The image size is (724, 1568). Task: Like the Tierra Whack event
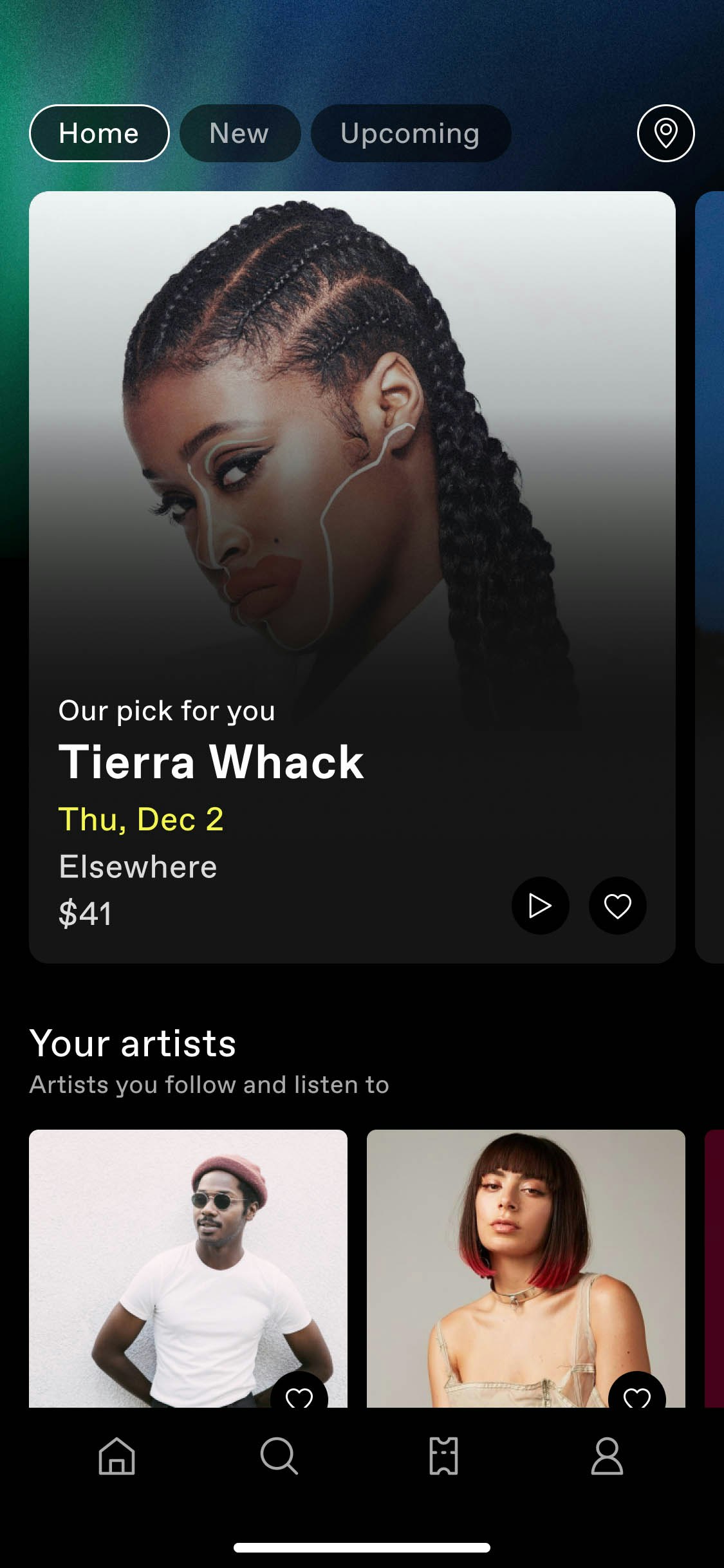(617, 905)
